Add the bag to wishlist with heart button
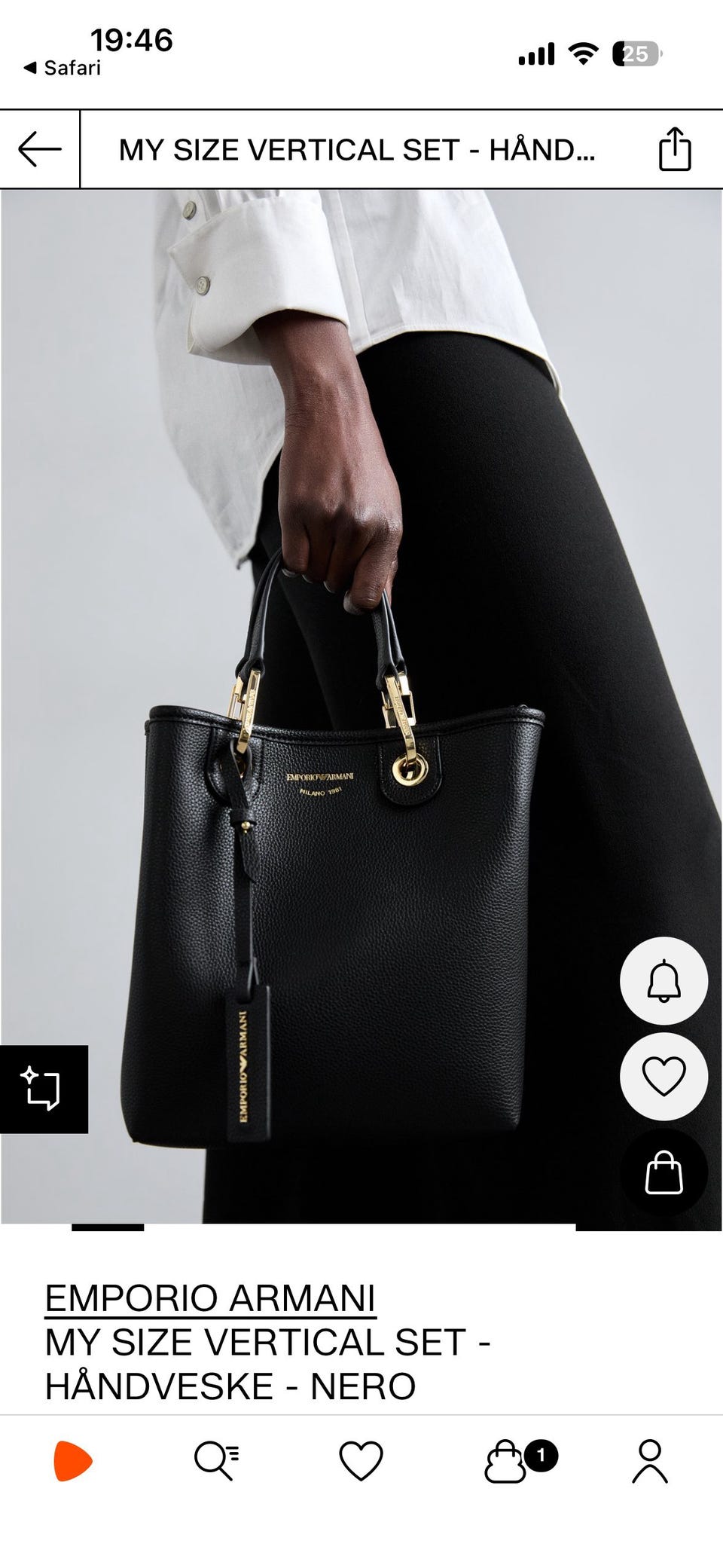 point(664,1076)
